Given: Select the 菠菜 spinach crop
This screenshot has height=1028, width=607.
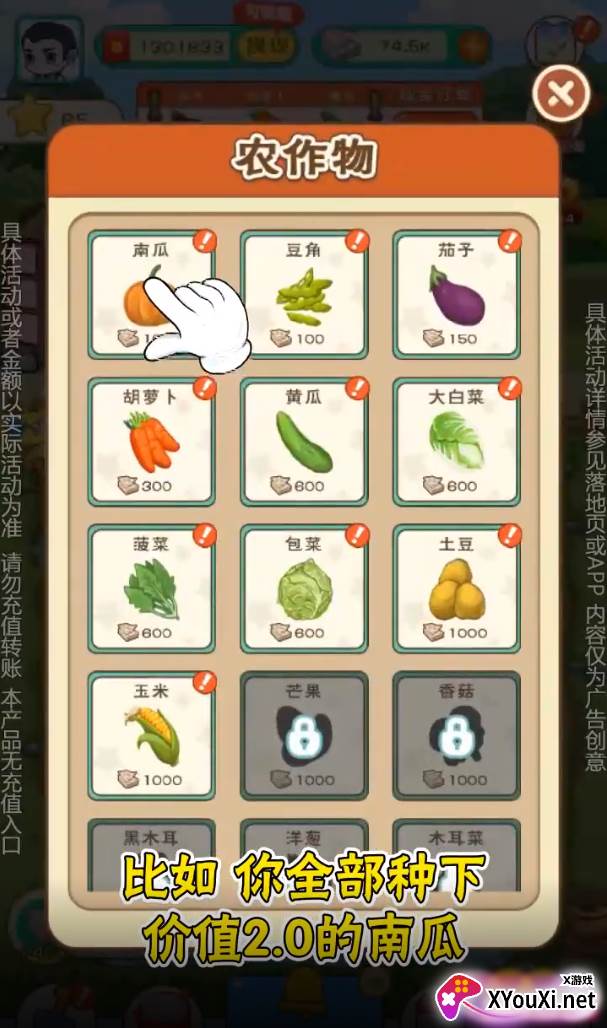Looking at the screenshot, I should [151, 588].
